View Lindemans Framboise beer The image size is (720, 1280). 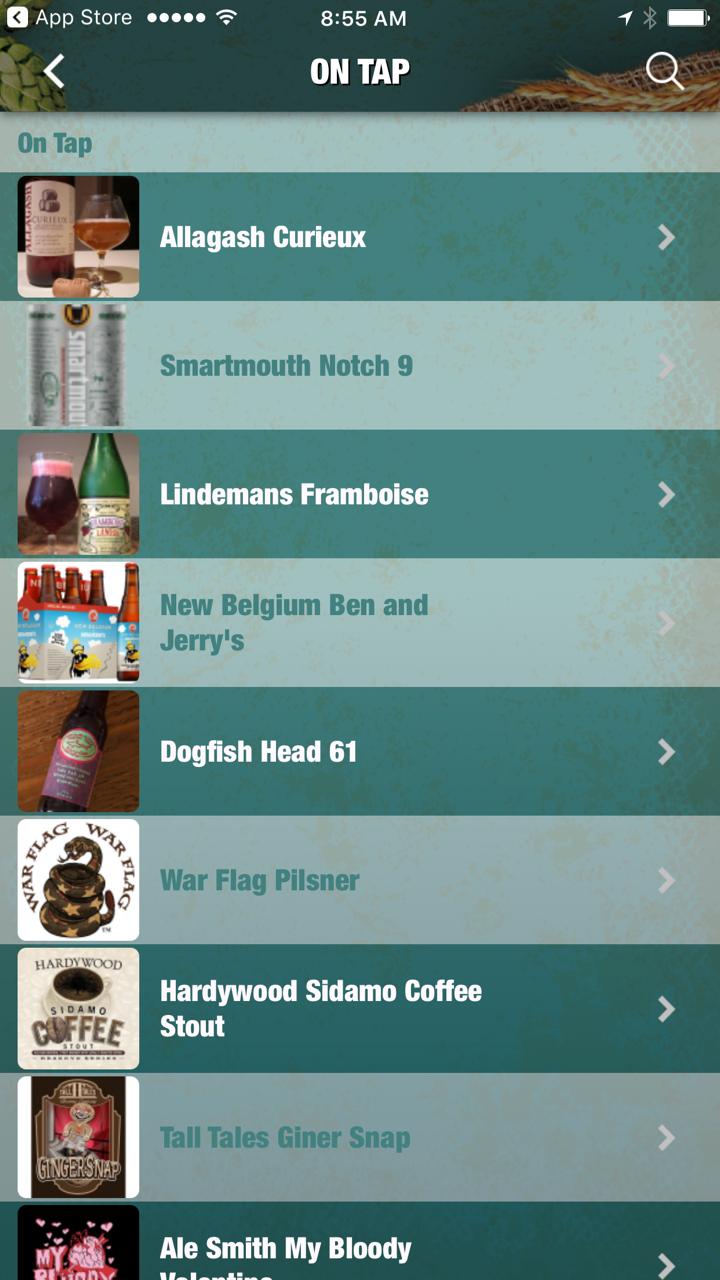pos(360,494)
